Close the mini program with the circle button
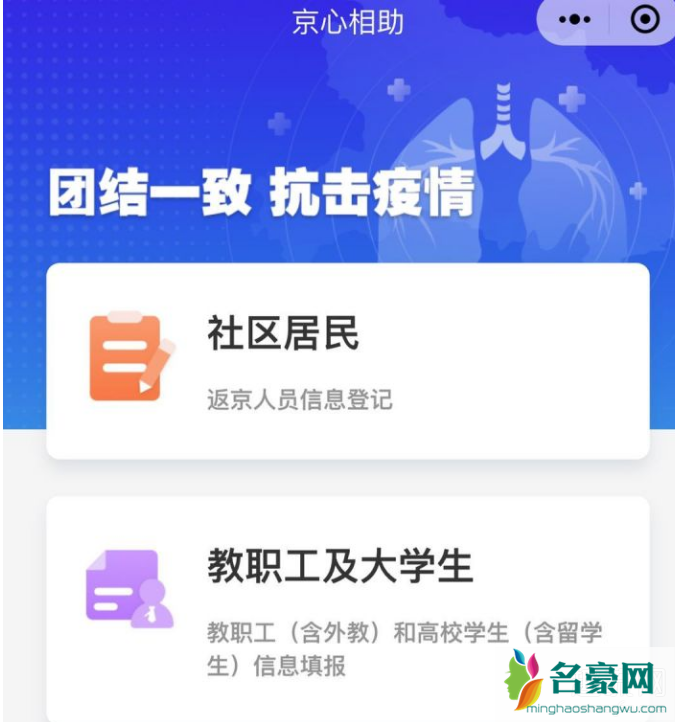This screenshot has height=722, width=675. click(646, 20)
